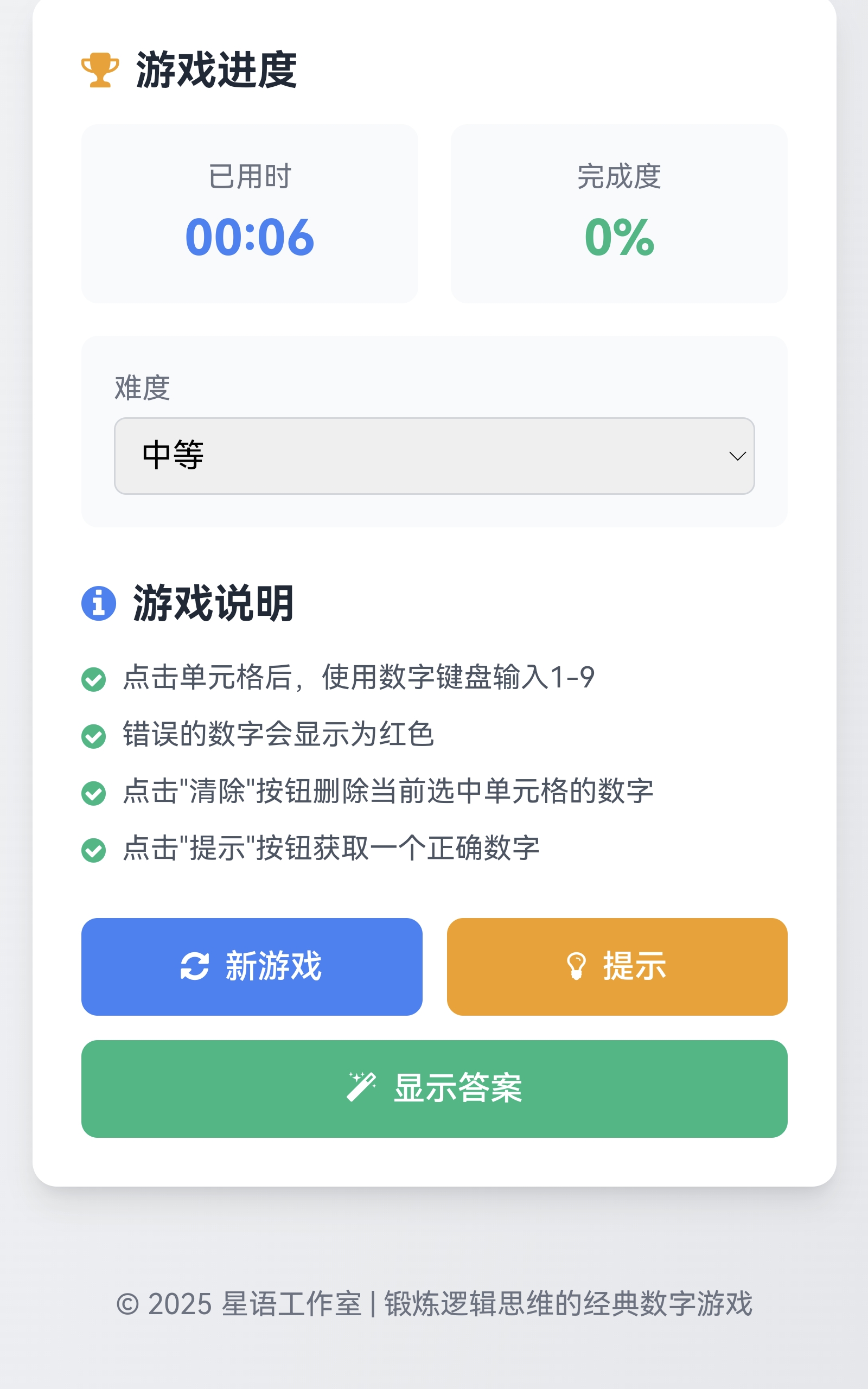
Task: Click the trophy icon beside 游戏进度
Action: [99, 69]
